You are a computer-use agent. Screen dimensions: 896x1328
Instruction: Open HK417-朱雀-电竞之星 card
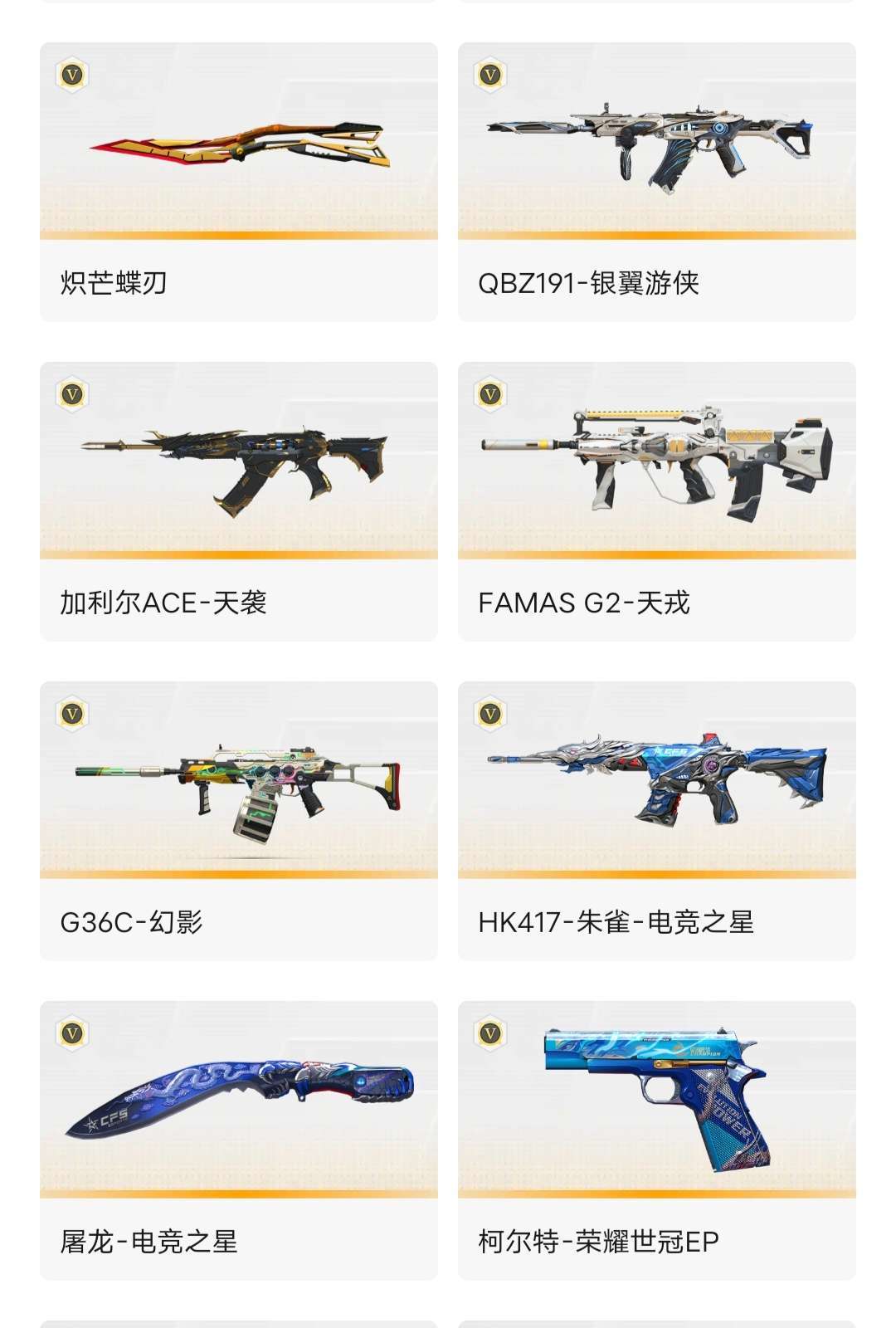(656, 820)
